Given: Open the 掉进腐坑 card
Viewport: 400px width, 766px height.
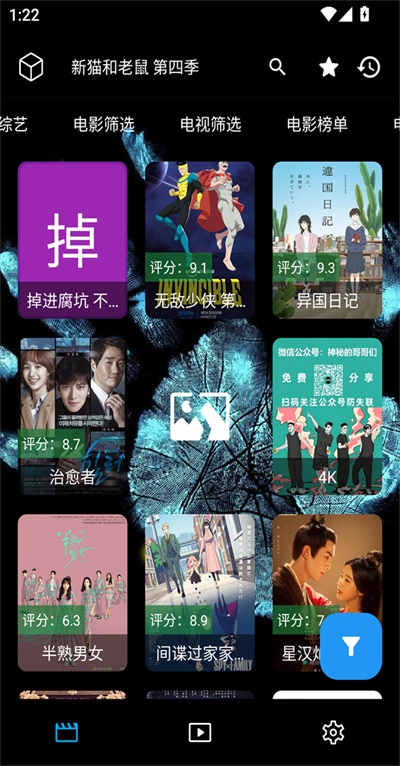Looking at the screenshot, I should click(73, 240).
